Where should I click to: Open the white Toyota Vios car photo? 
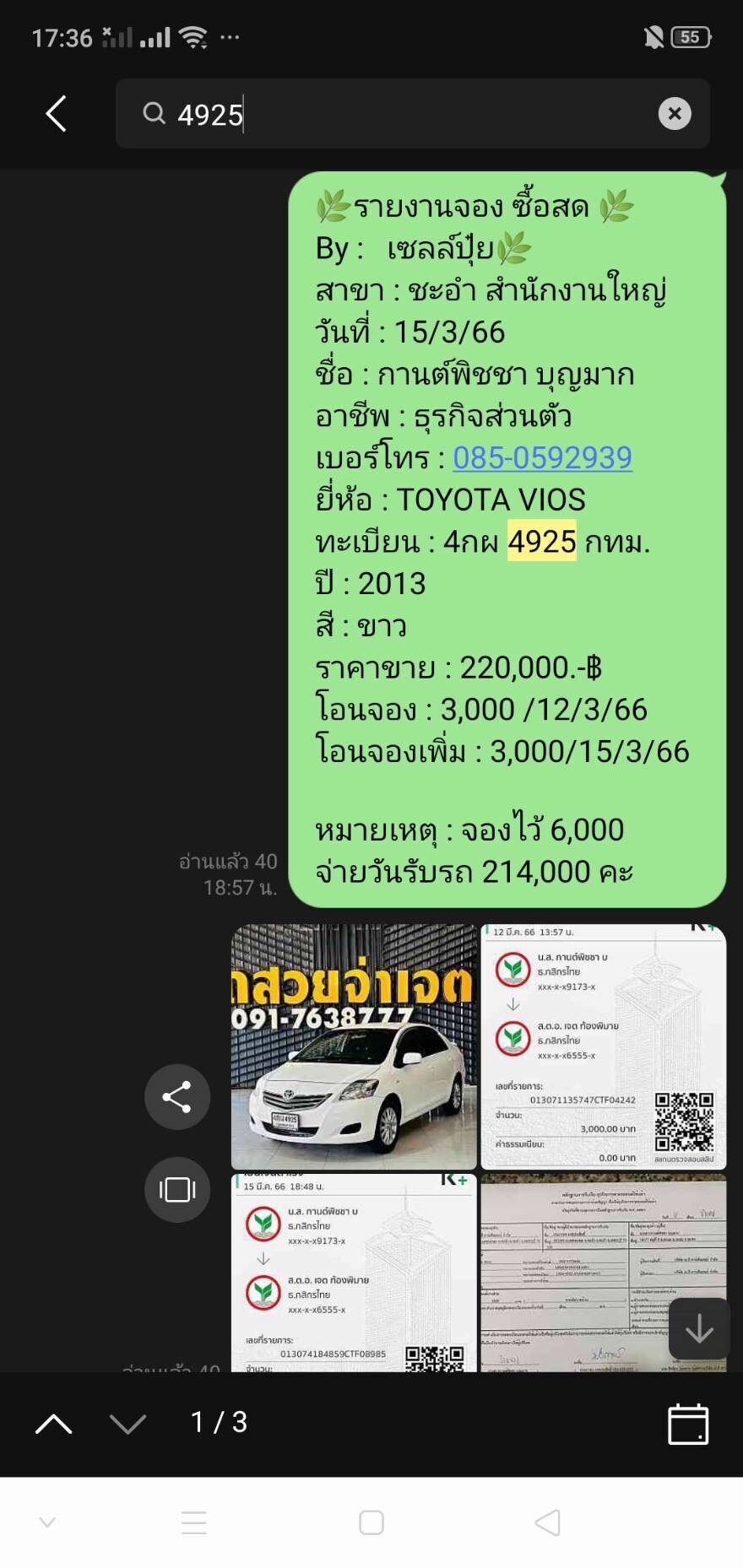pos(354,1046)
